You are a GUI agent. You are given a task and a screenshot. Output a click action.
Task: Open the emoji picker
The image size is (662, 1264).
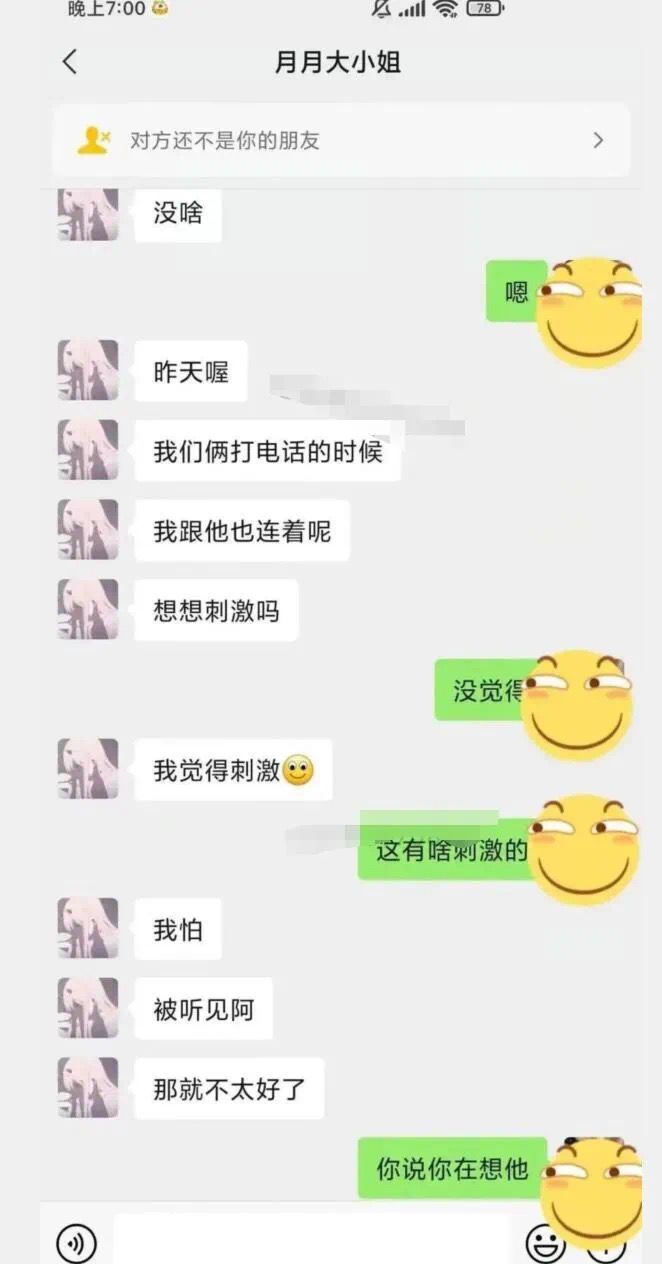point(544,1243)
